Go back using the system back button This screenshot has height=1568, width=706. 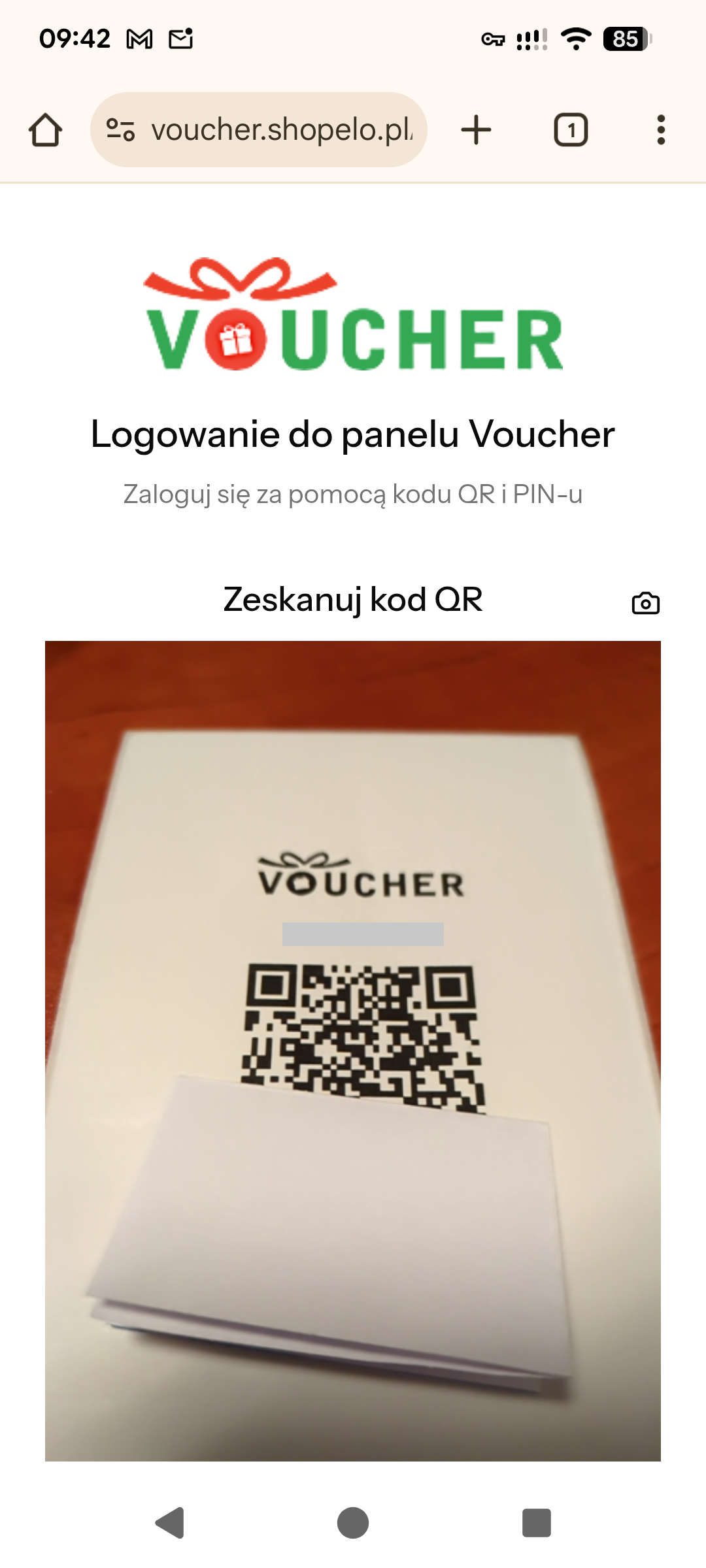pyautogui.click(x=170, y=1523)
